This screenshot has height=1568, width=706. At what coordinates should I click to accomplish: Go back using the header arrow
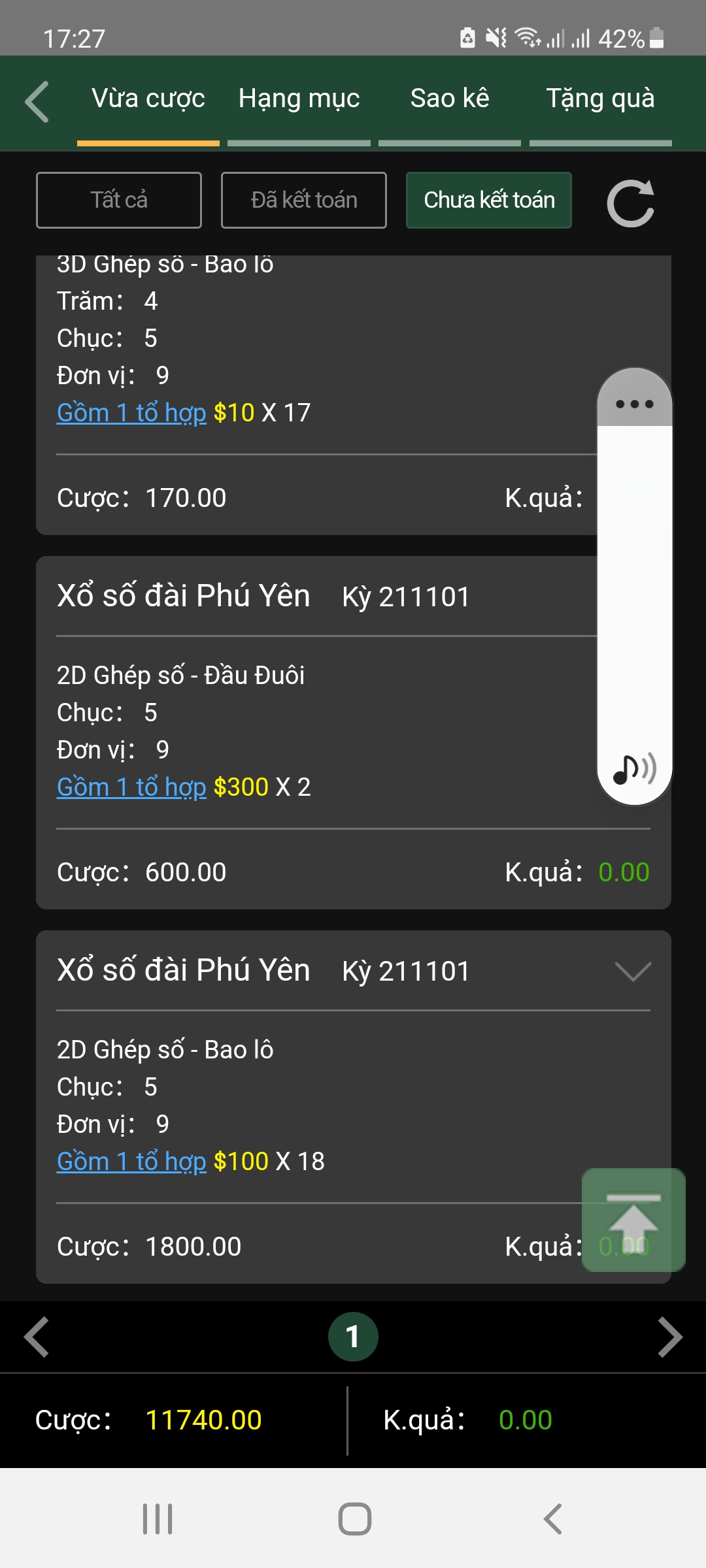click(37, 102)
